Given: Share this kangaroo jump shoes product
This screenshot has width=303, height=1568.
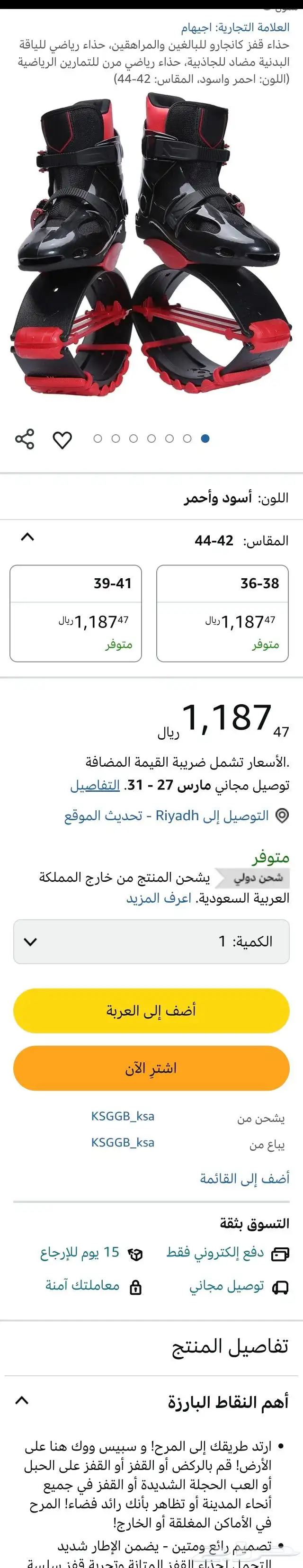Looking at the screenshot, I should [x=25, y=438].
